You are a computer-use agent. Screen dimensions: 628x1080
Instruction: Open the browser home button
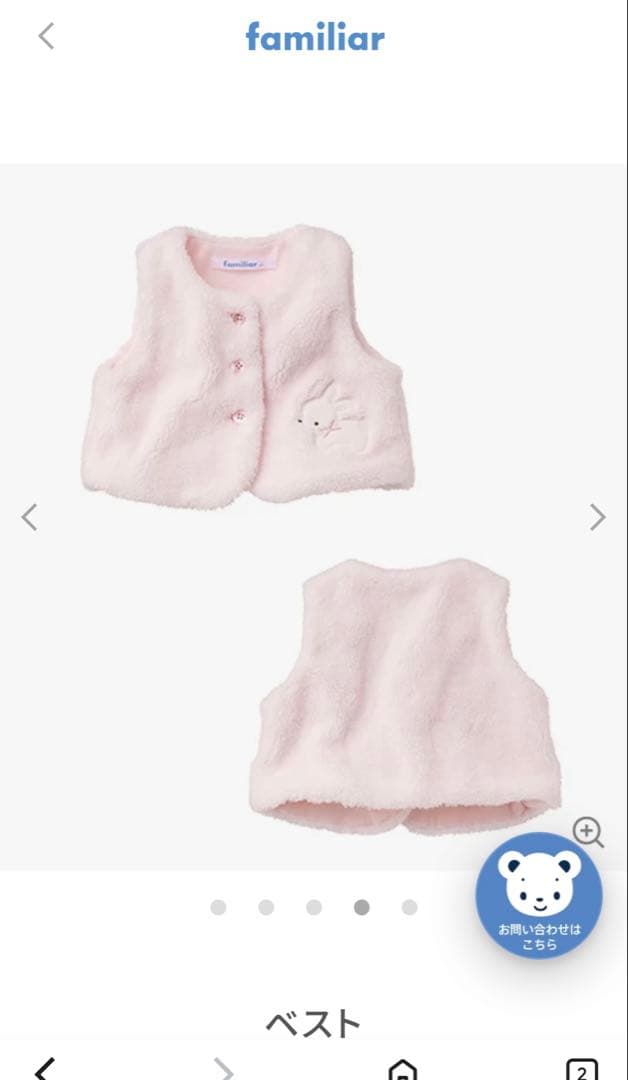pyautogui.click(x=402, y=1069)
